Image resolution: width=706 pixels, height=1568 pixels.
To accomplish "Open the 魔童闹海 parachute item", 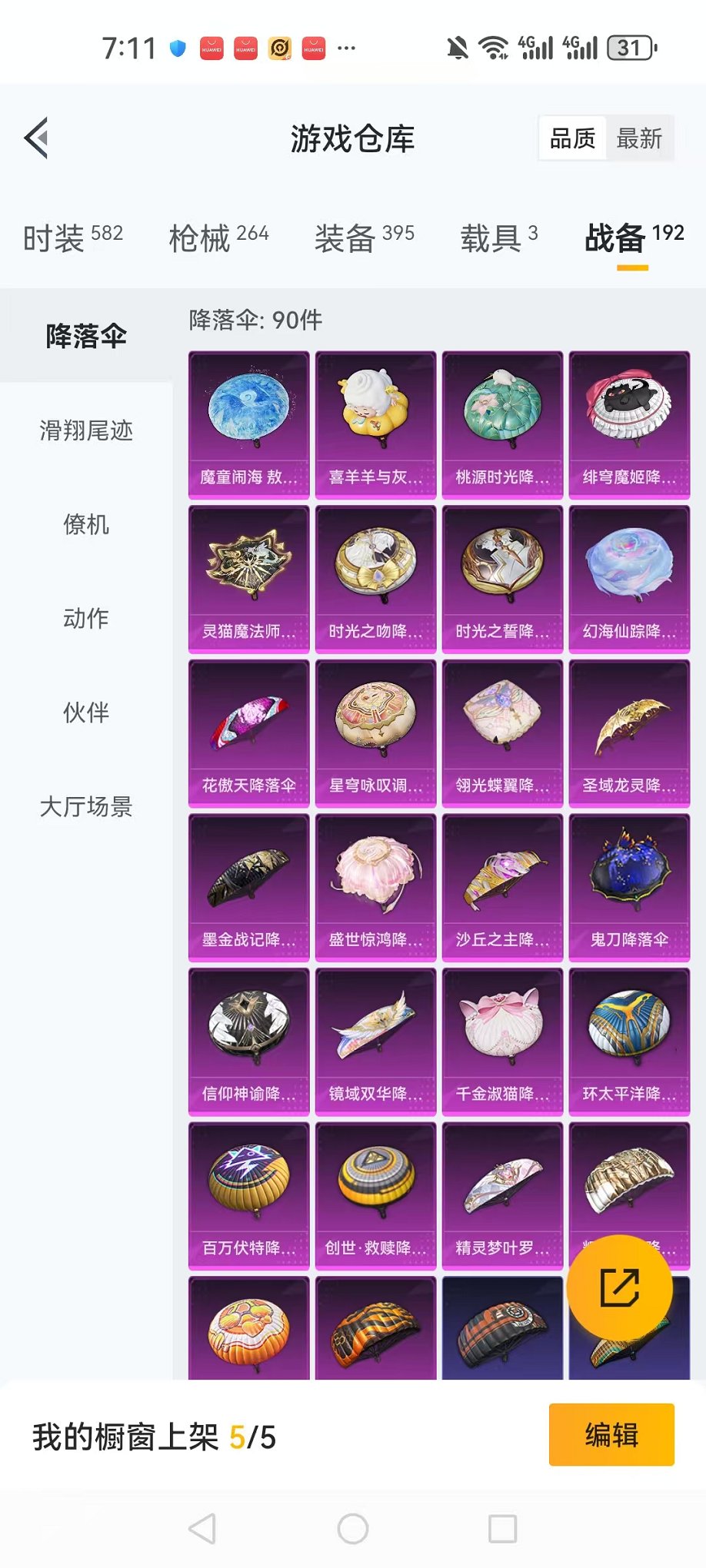I will click(248, 424).
